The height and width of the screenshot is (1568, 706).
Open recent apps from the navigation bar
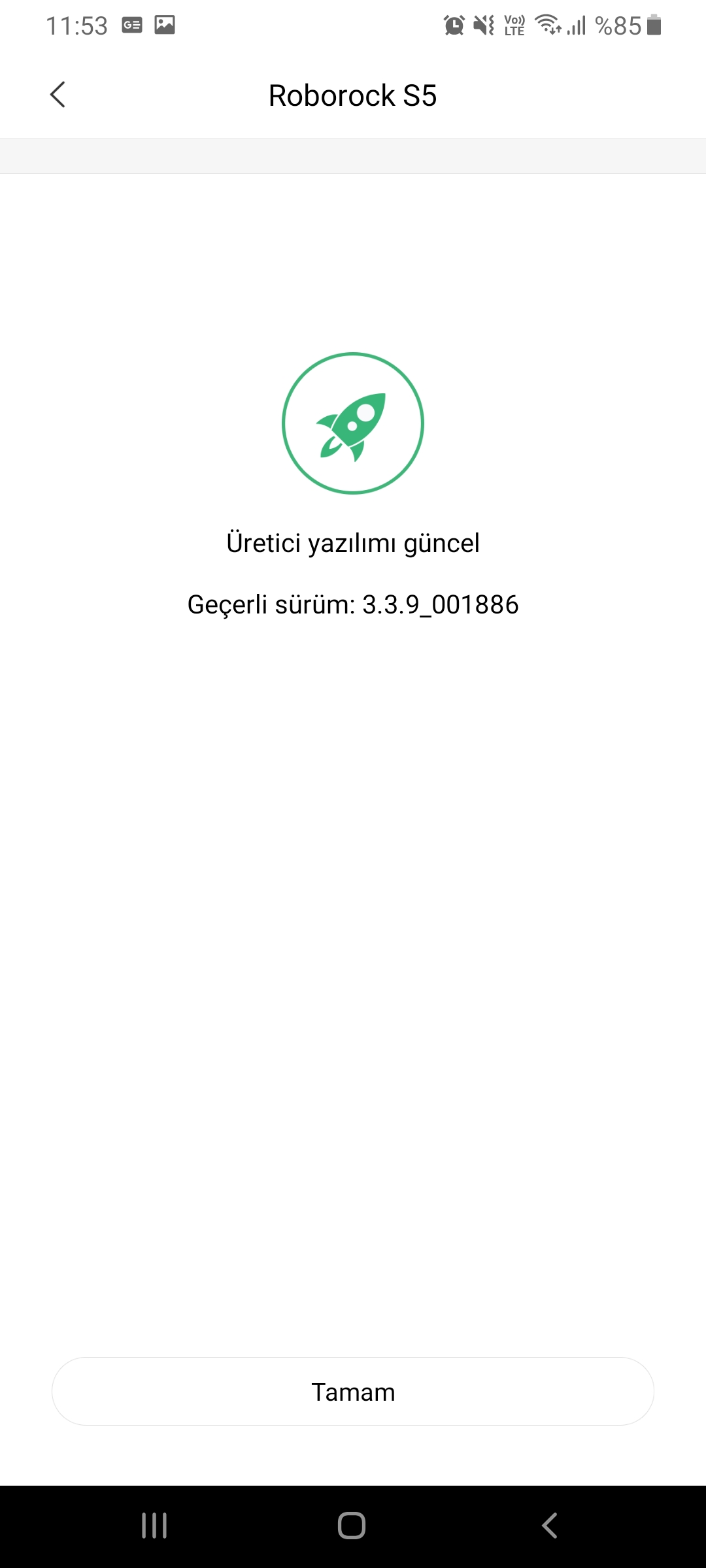point(154,1526)
